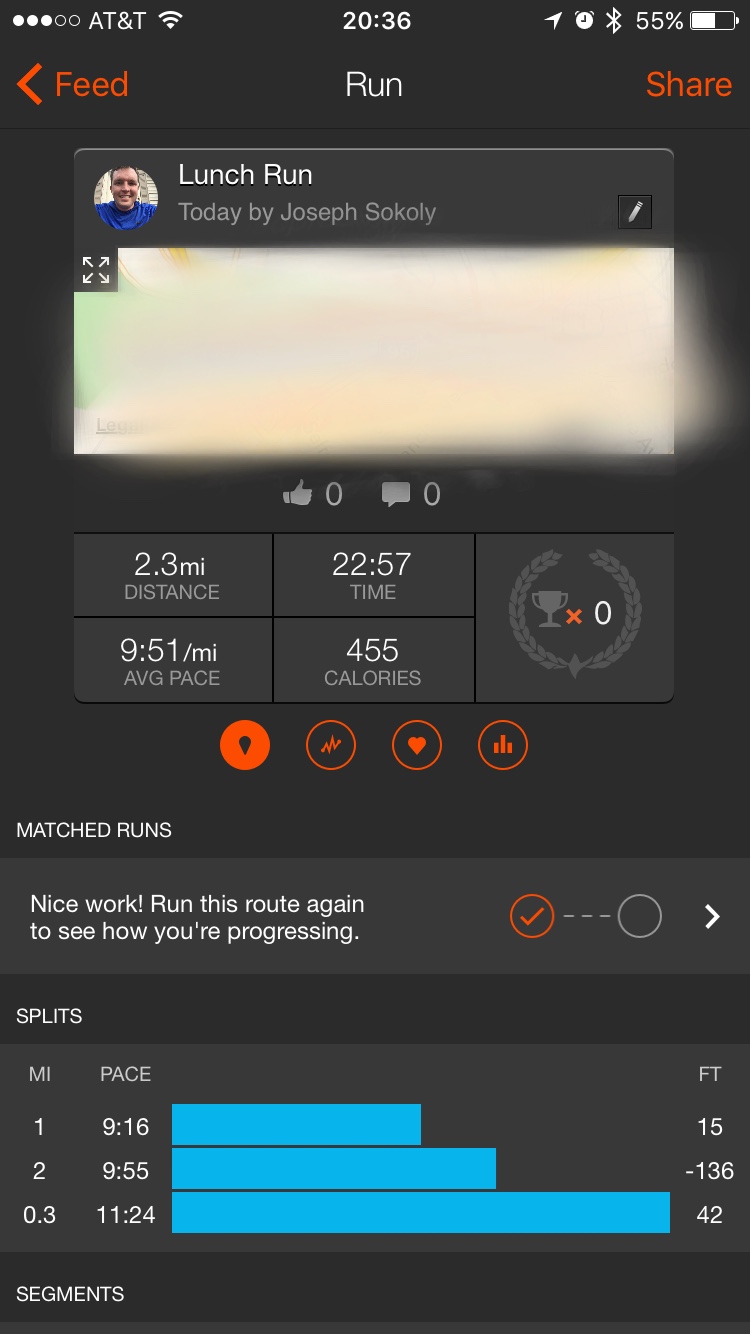Screen dimensions: 750x1334
Task: Give kudos with the thumbs-up icon
Action: point(298,493)
